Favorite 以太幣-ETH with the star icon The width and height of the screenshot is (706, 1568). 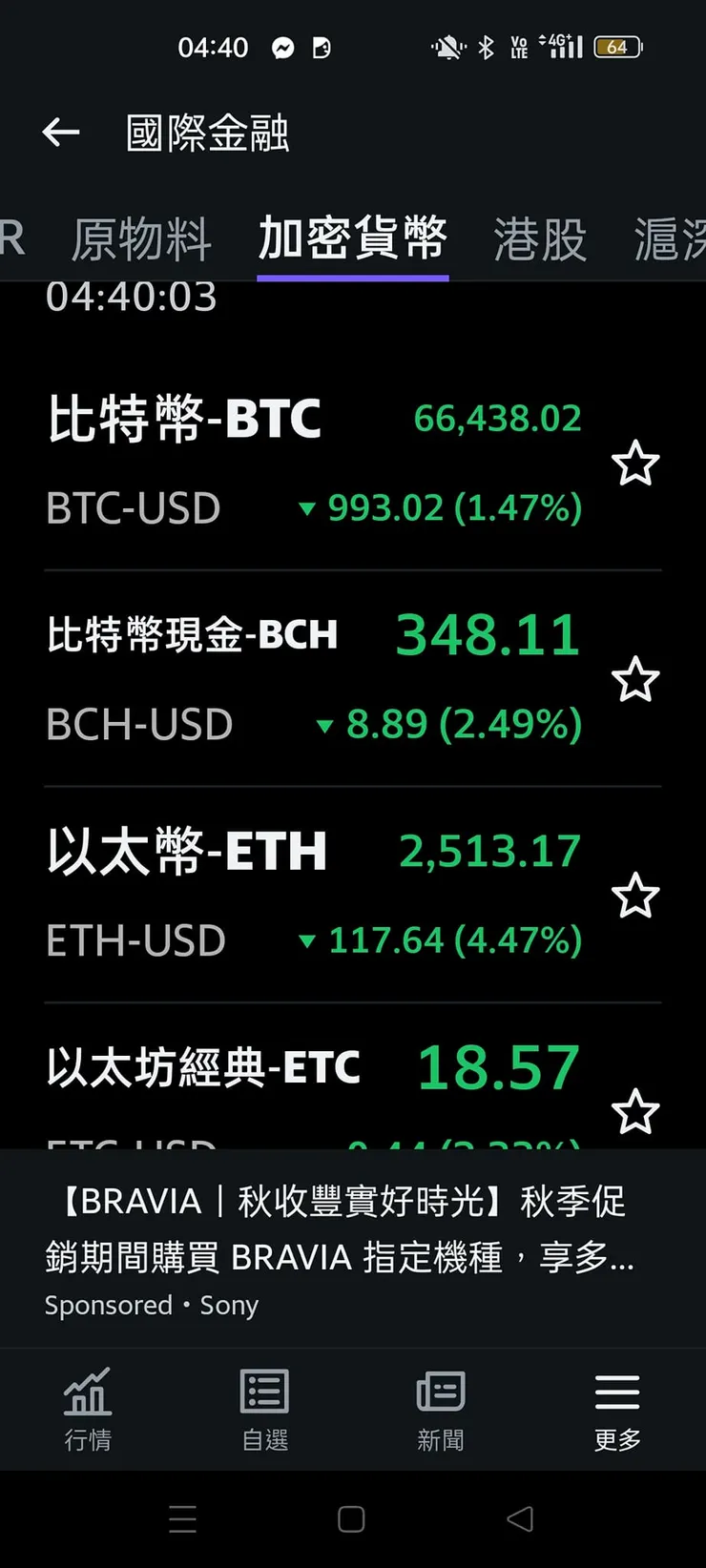pos(635,897)
